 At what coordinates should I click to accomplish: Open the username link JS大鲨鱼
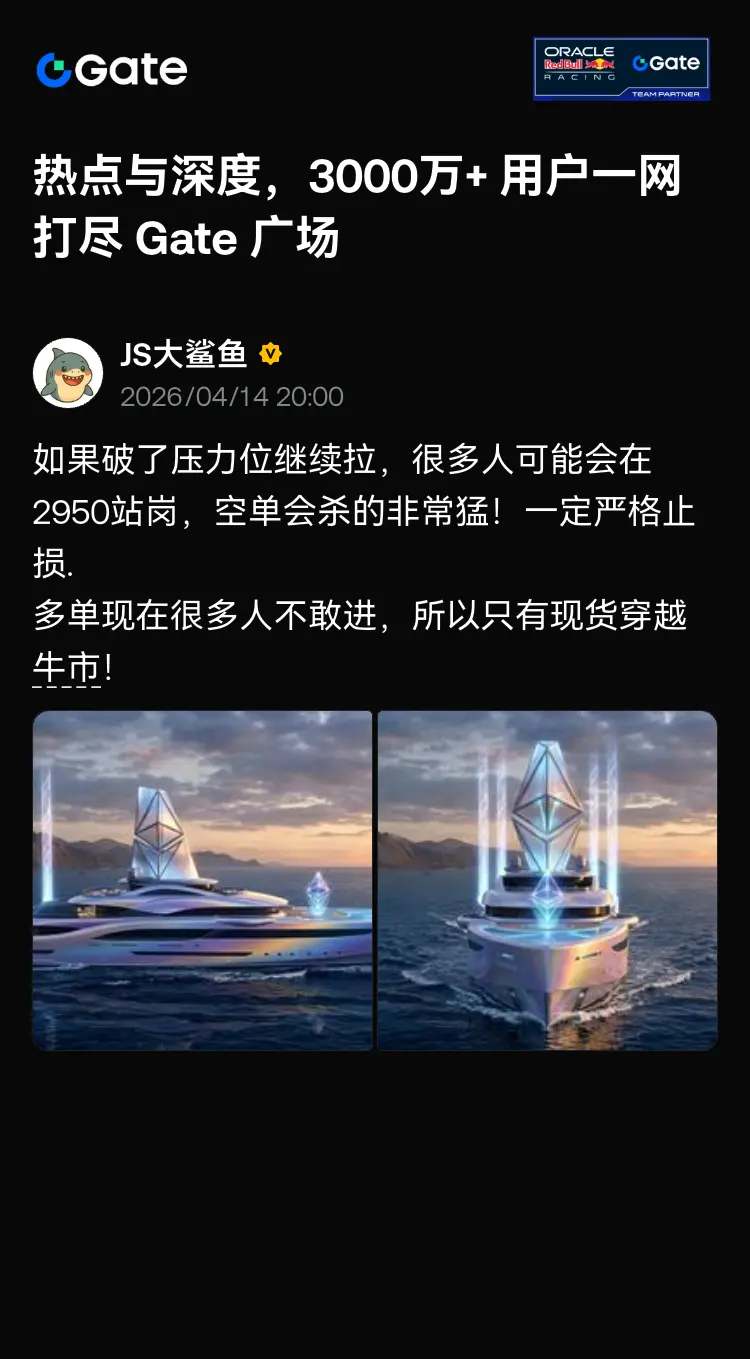pyautogui.click(x=185, y=354)
